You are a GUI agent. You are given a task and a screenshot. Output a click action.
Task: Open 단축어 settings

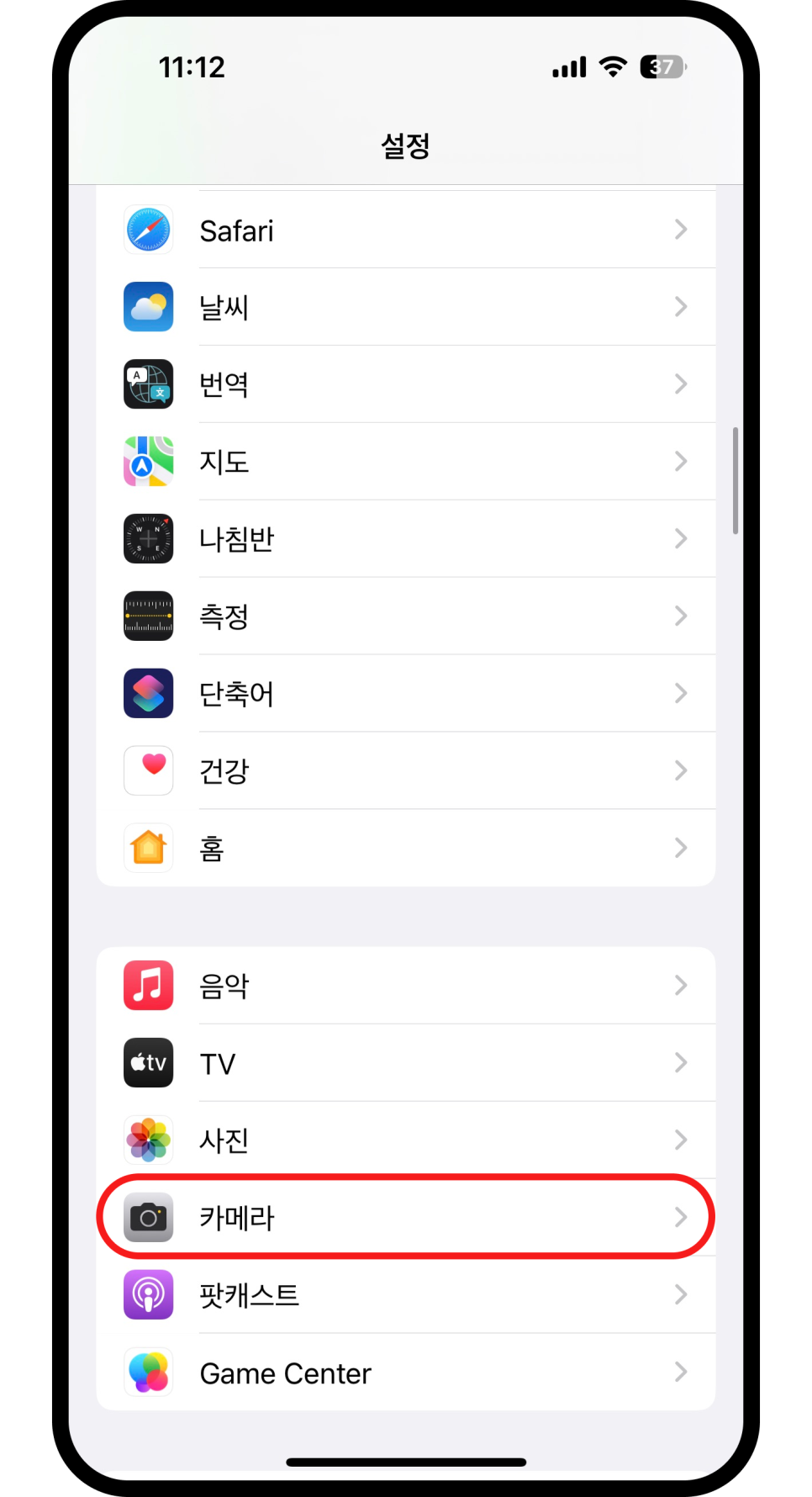(405, 694)
